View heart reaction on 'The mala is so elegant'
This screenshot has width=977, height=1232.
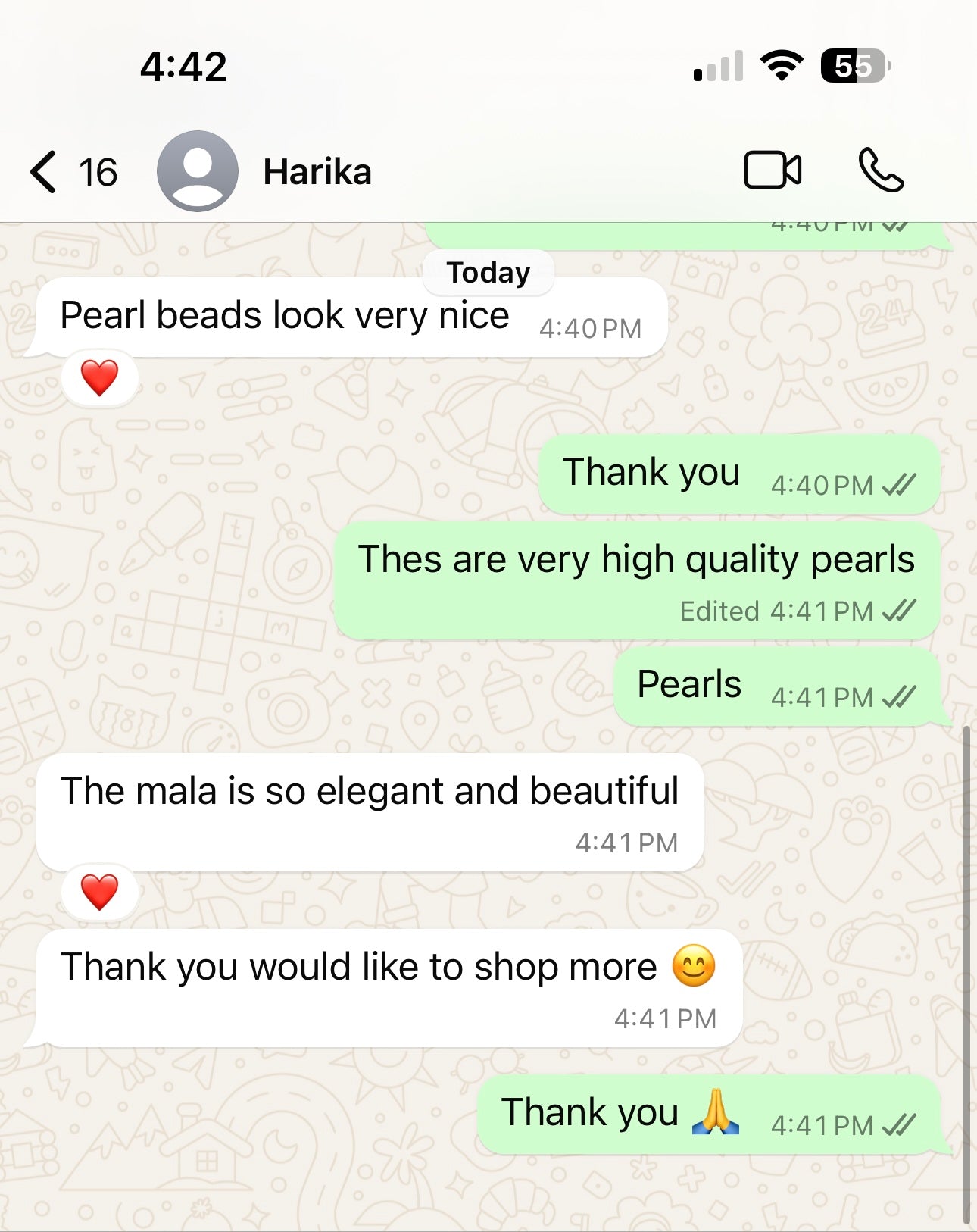click(100, 892)
